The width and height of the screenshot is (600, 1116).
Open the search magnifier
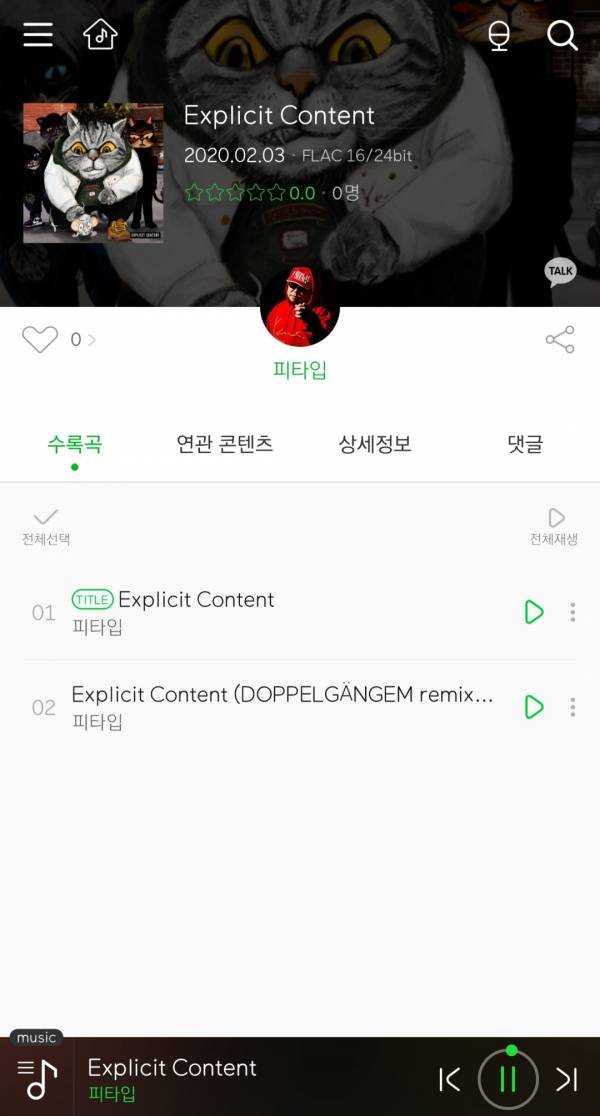562,36
